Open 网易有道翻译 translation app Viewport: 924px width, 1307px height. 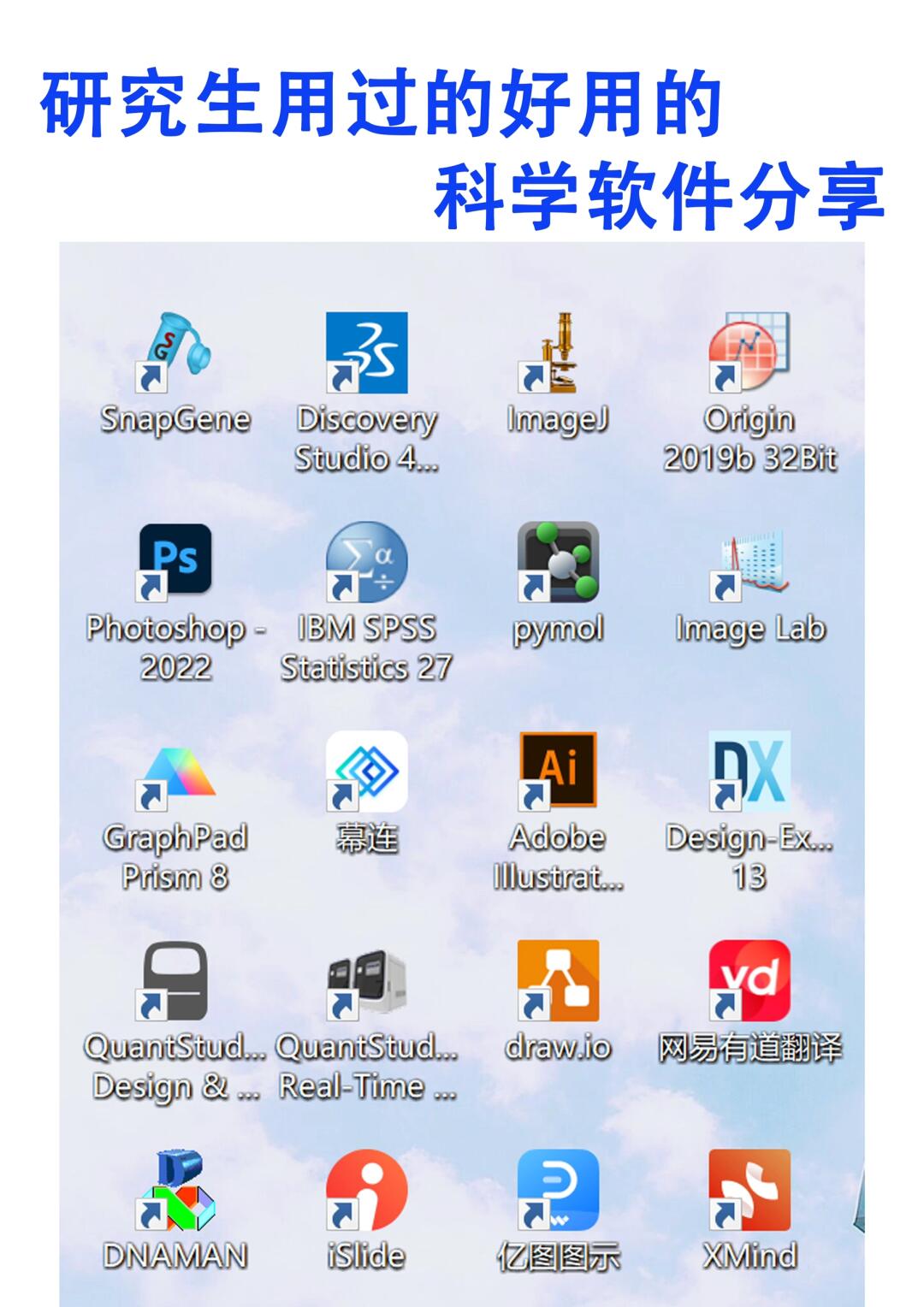click(x=749, y=979)
